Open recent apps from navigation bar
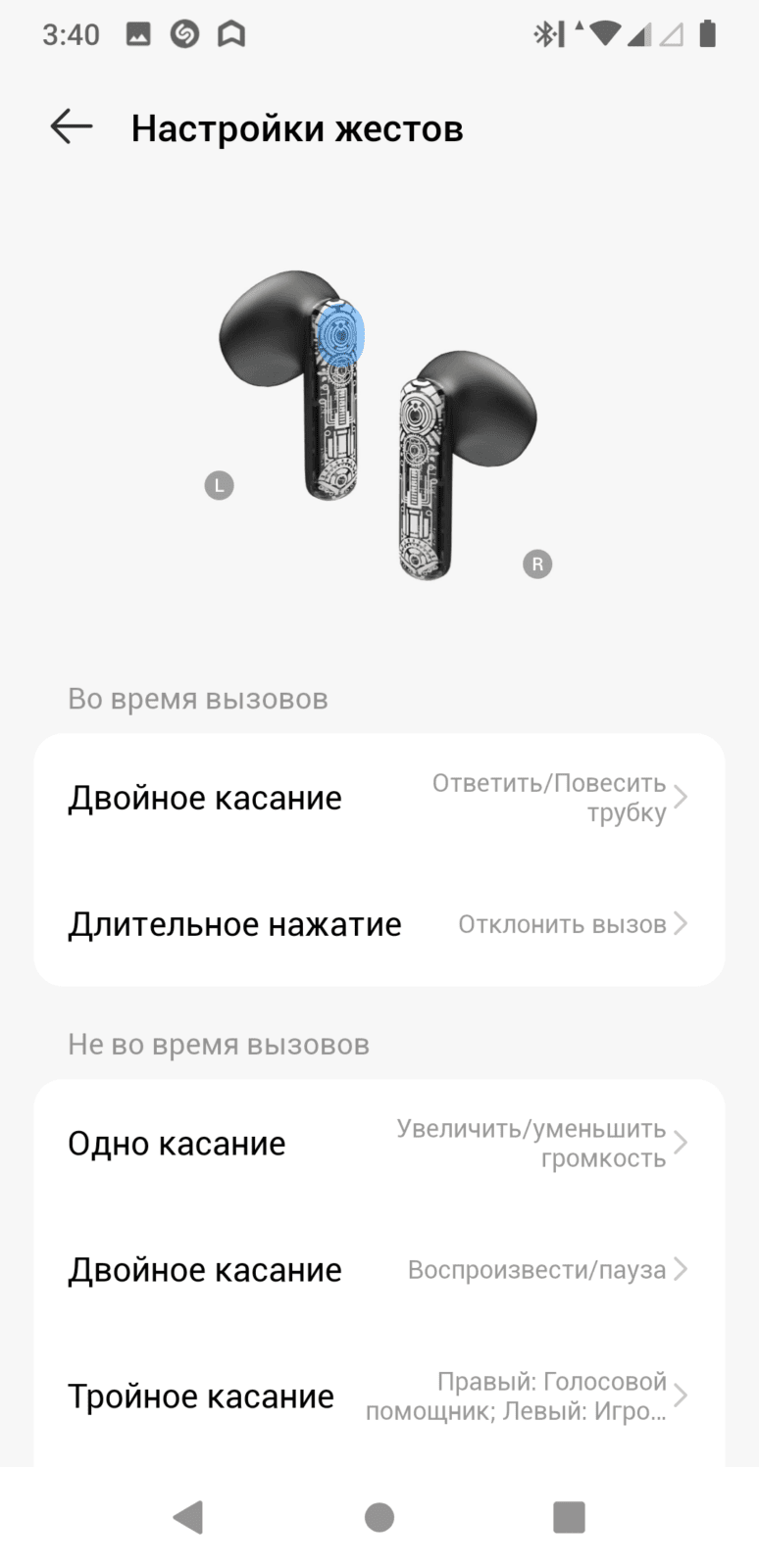The width and height of the screenshot is (759, 1568). [569, 1517]
